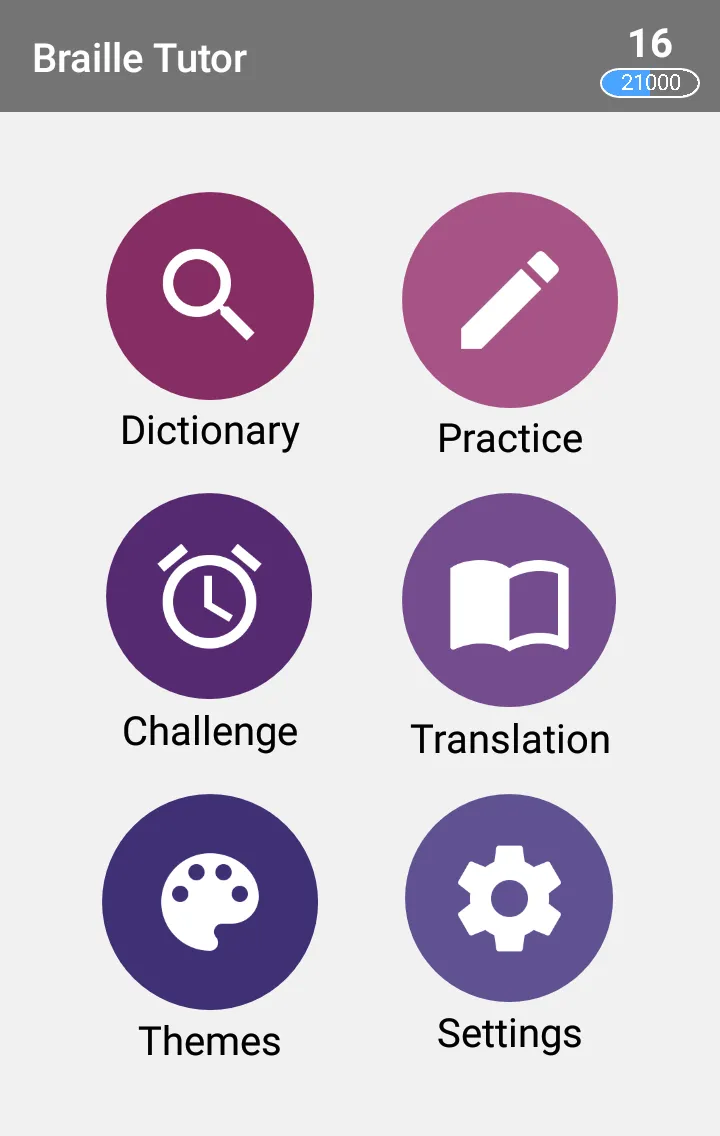Click the level 16 counter
720x1136 pixels.
(x=650, y=45)
